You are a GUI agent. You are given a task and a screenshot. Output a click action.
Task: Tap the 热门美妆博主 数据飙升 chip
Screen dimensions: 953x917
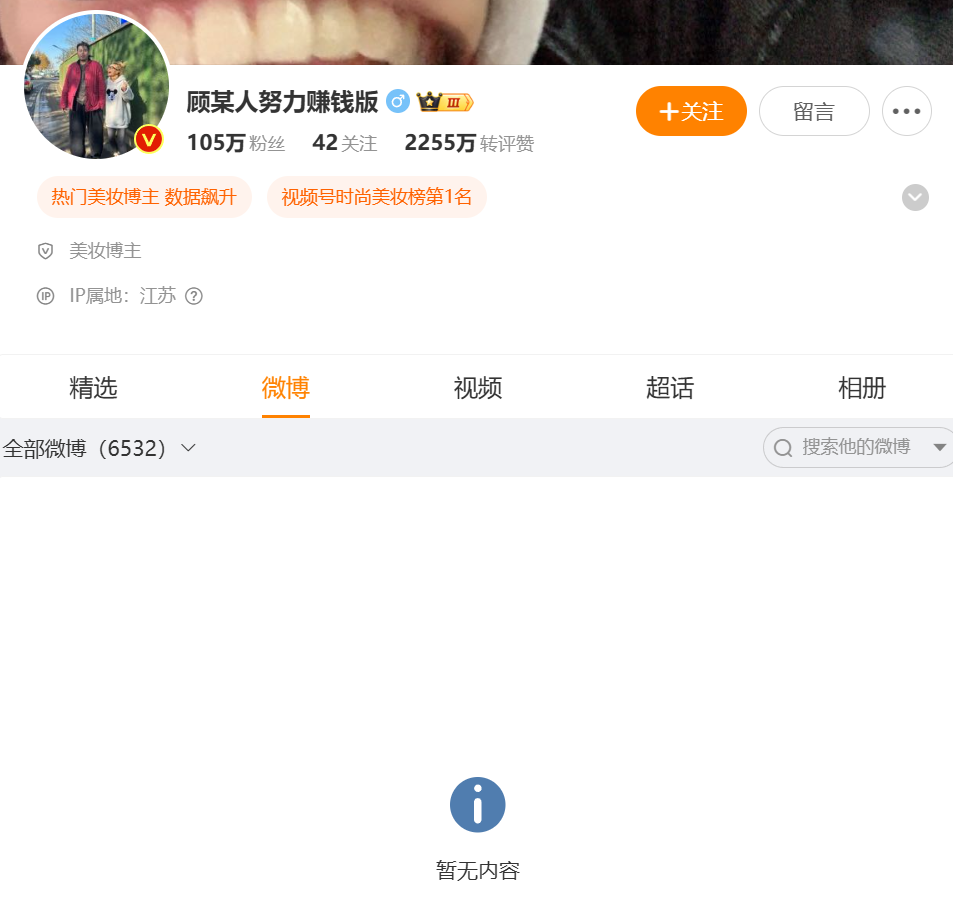tap(144, 197)
